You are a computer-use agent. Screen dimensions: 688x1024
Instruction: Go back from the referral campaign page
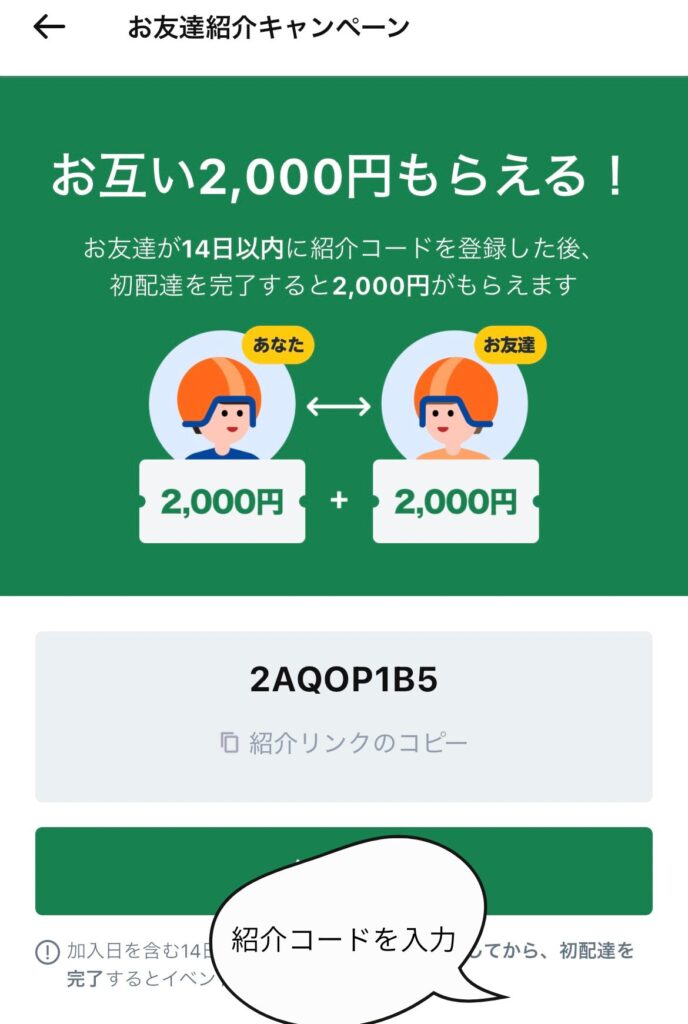coord(49,28)
